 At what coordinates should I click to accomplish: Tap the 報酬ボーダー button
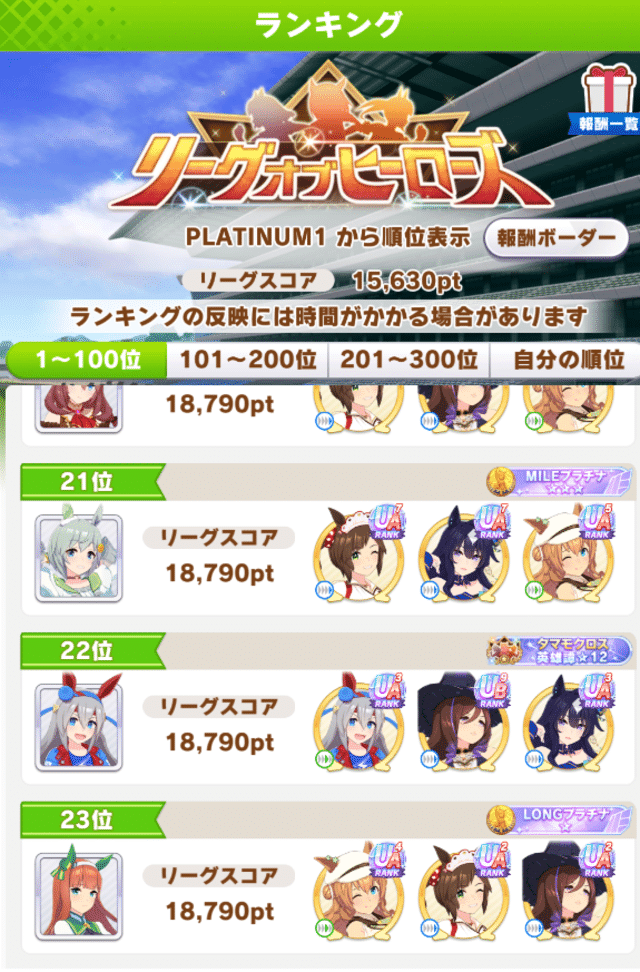click(x=556, y=239)
